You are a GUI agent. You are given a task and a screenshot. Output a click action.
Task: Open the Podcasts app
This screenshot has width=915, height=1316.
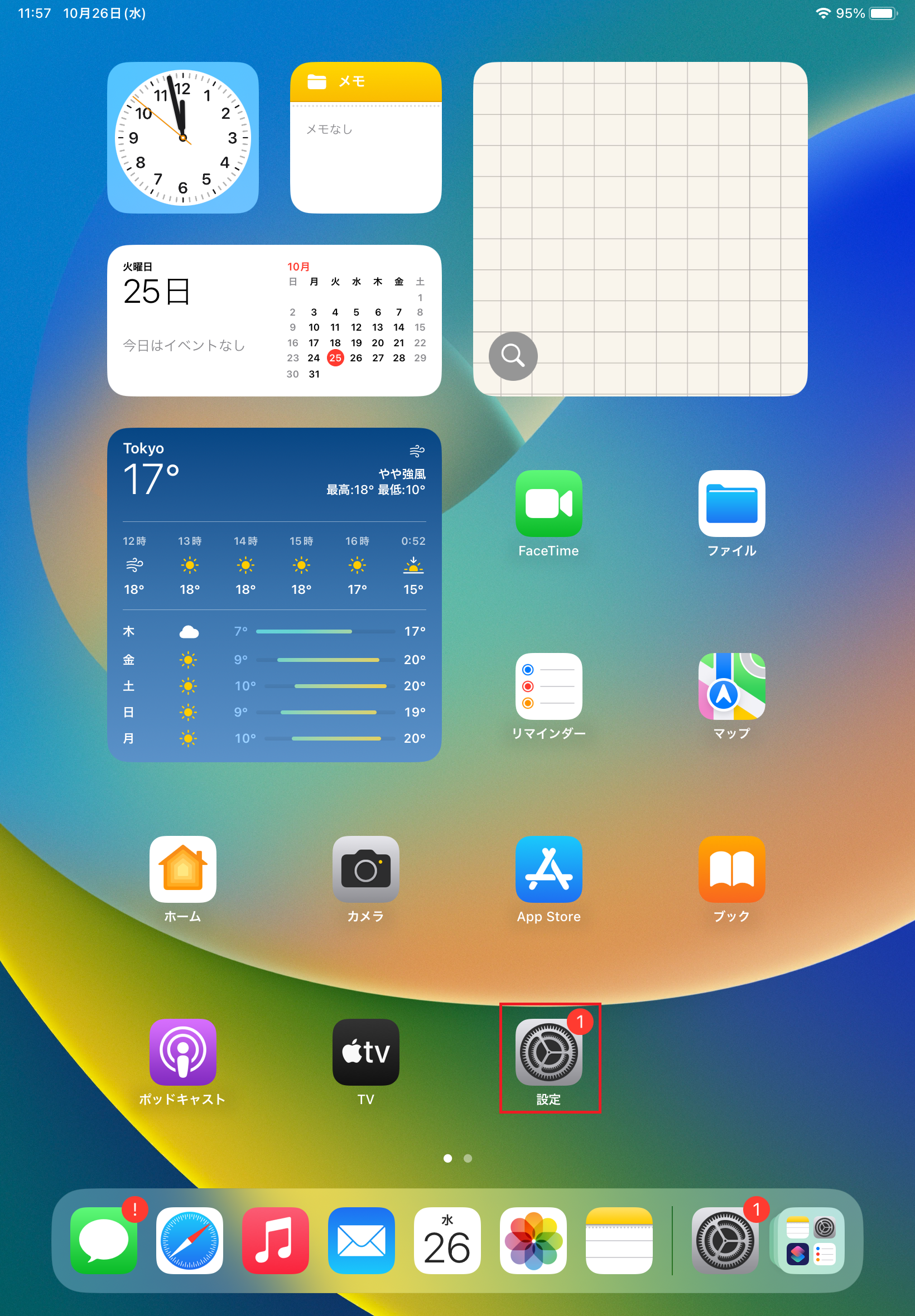(x=182, y=1052)
